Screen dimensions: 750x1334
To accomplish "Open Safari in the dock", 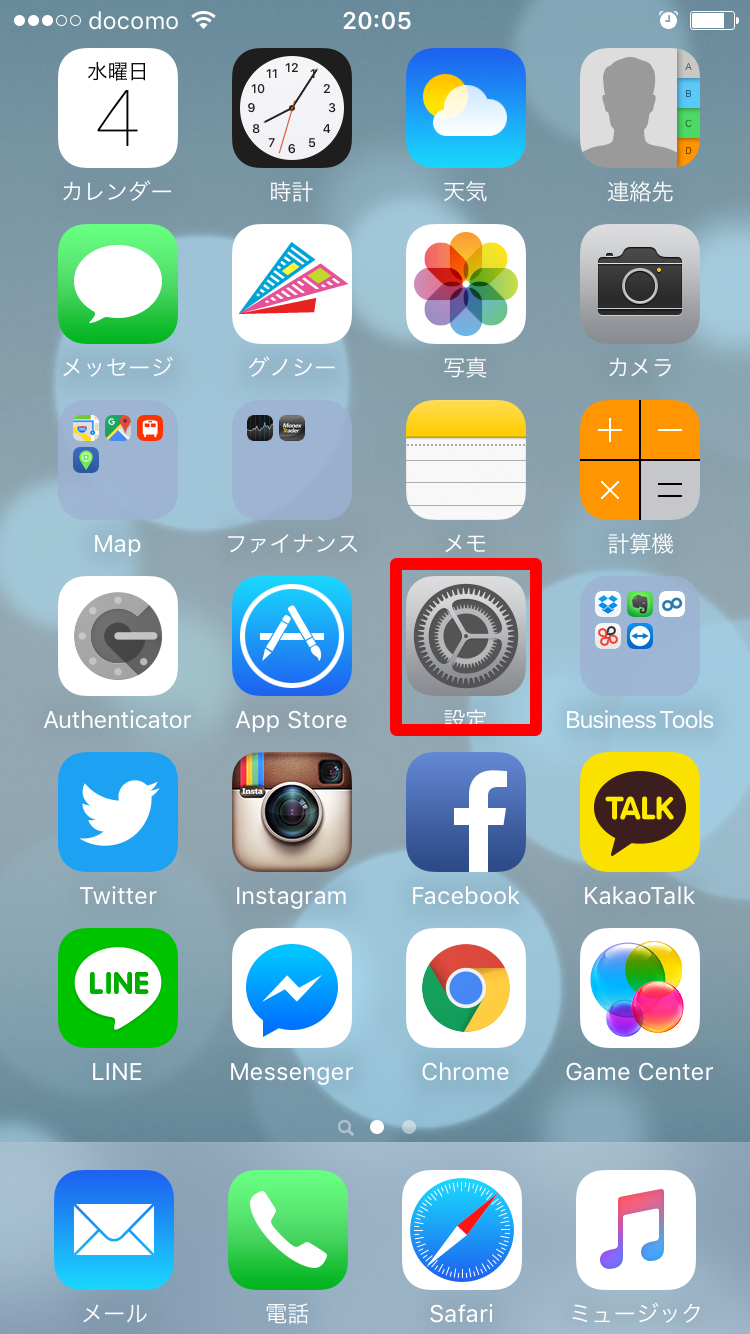I will click(x=462, y=1230).
